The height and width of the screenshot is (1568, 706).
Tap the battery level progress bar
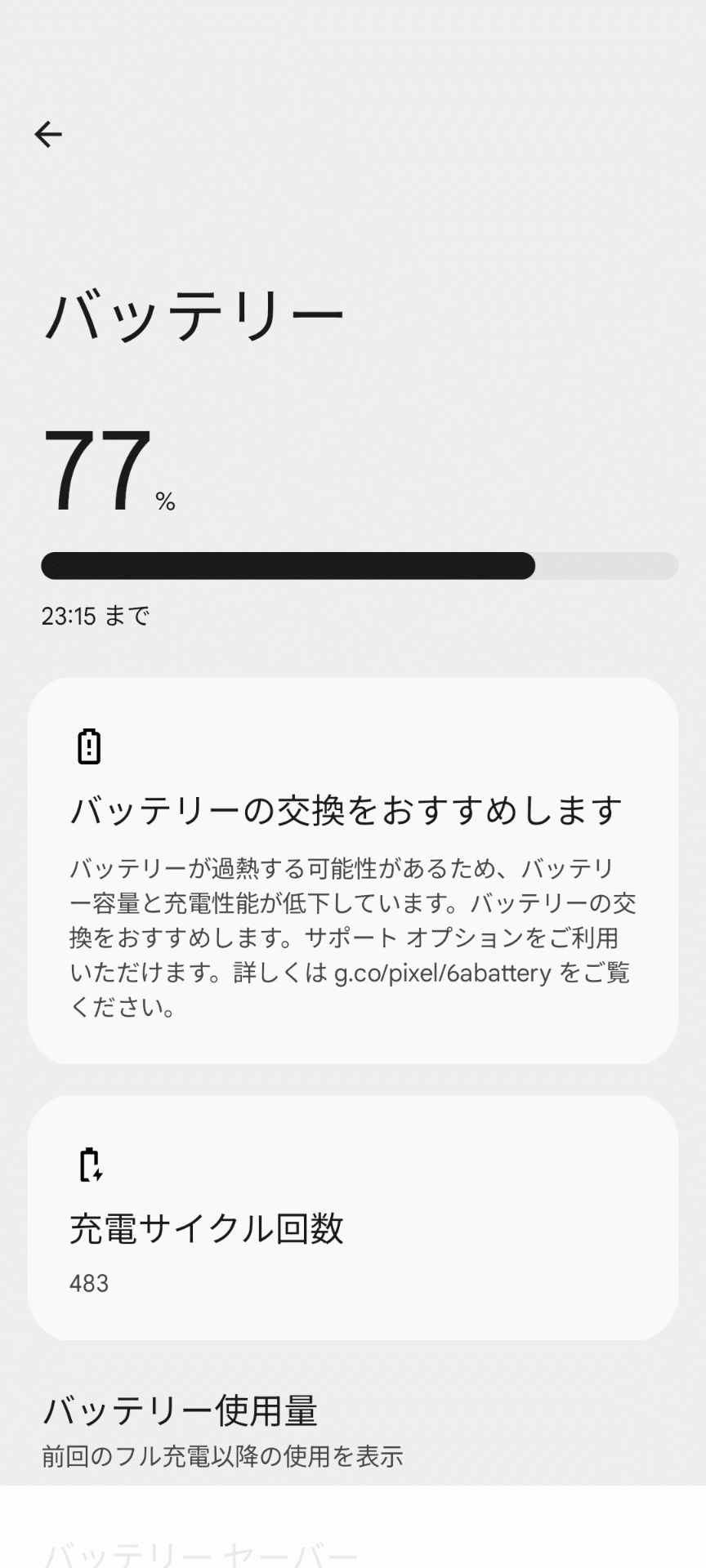click(360, 563)
